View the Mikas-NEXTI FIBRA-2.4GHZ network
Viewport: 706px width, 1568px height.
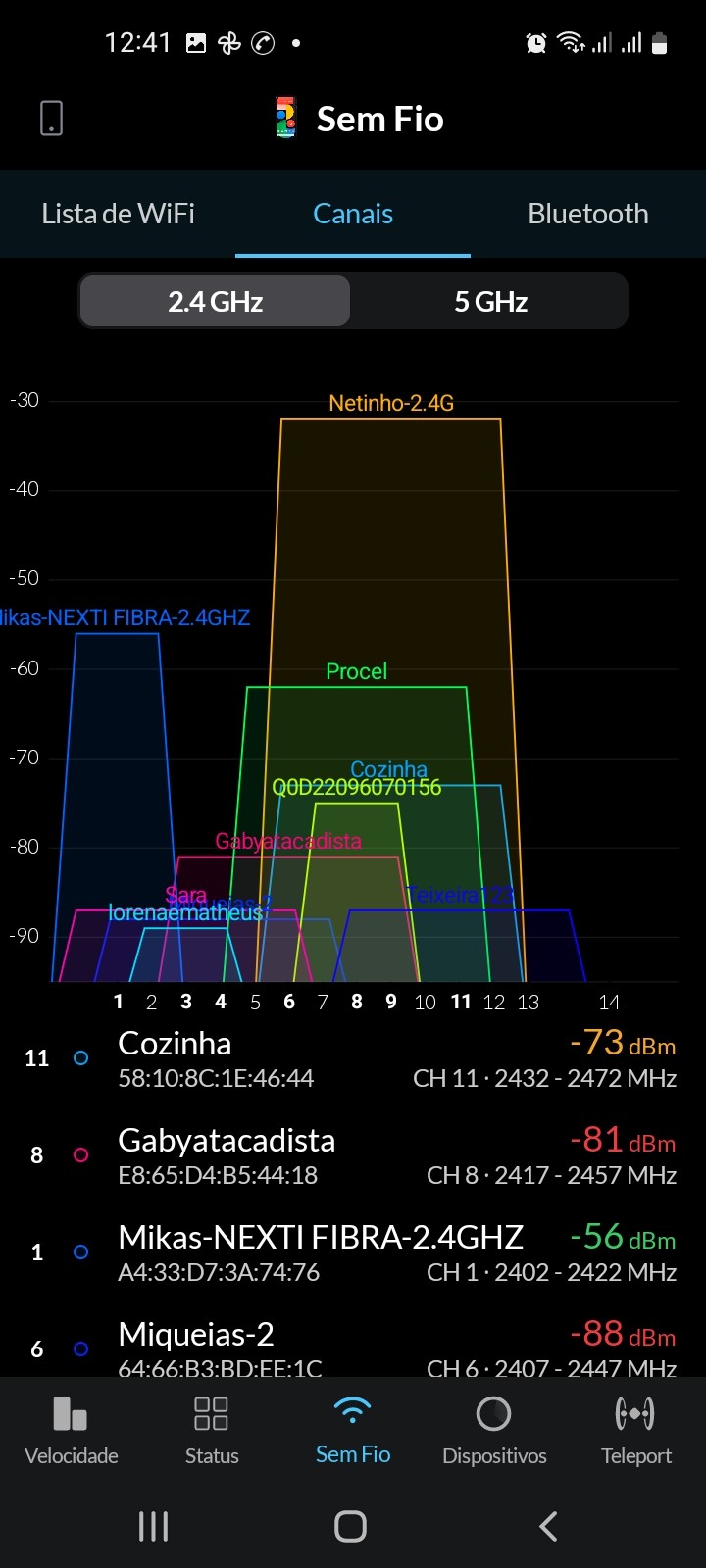coord(353,1252)
